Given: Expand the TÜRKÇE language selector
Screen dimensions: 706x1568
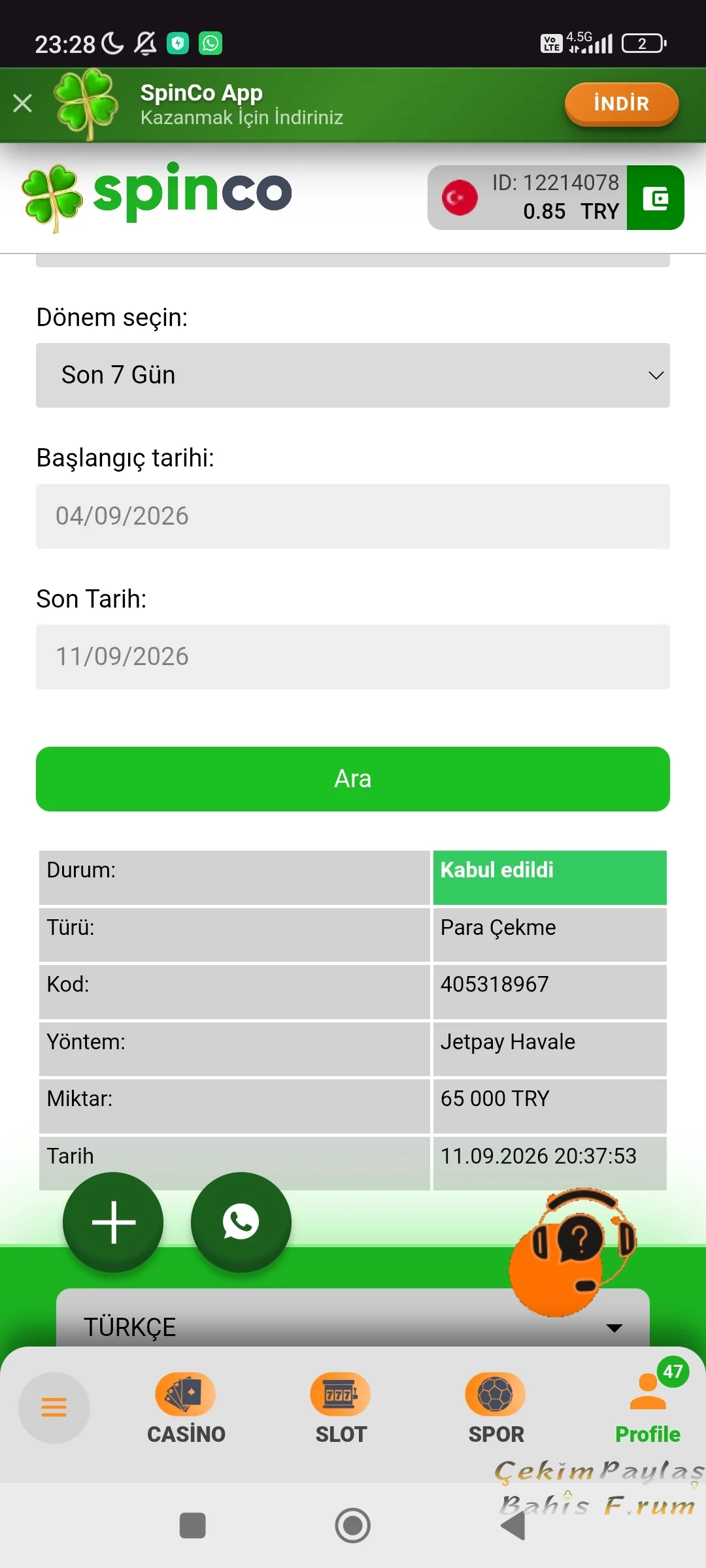Looking at the screenshot, I should 353,1326.
